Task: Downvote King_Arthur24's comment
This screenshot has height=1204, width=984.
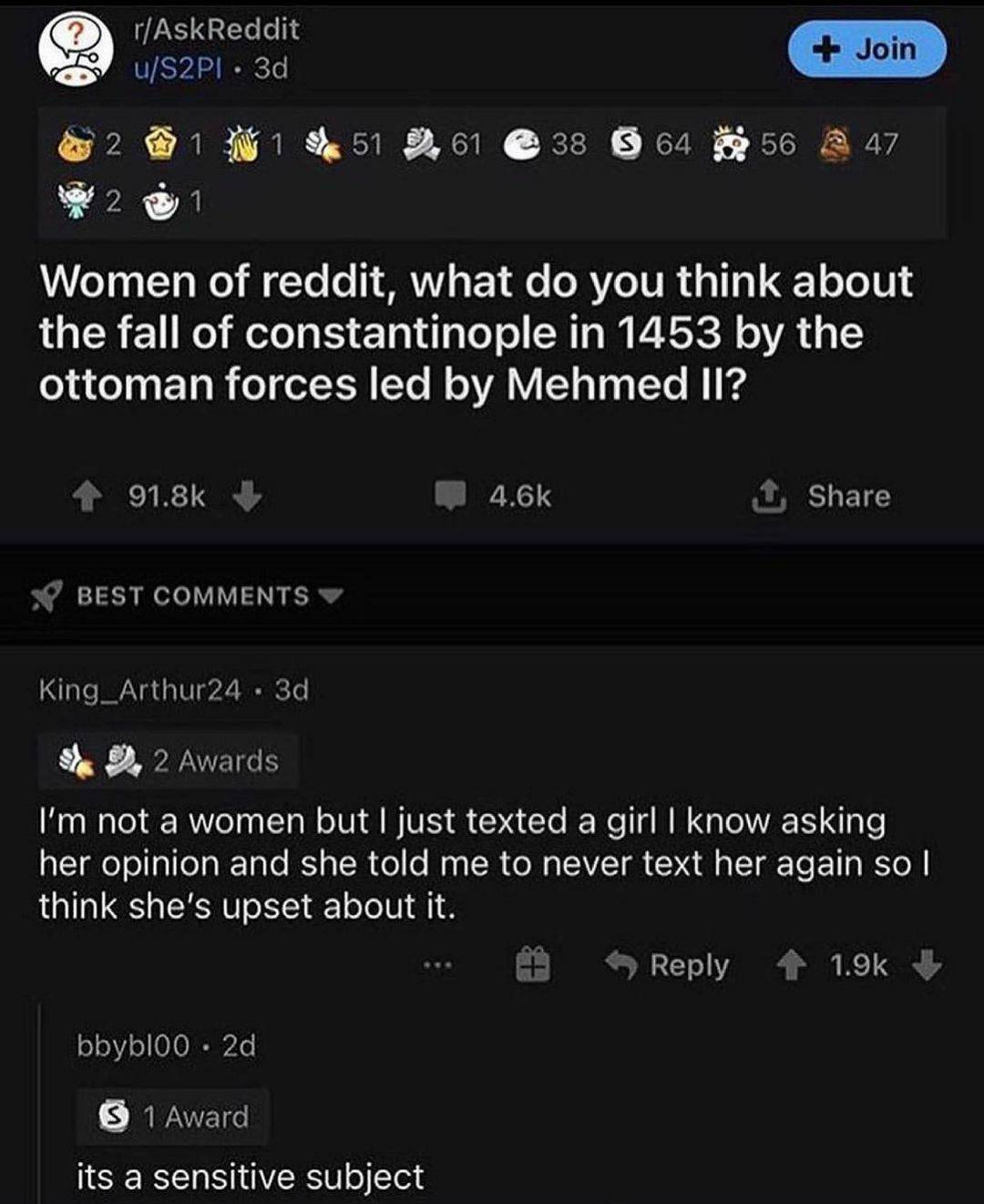Action: (927, 965)
